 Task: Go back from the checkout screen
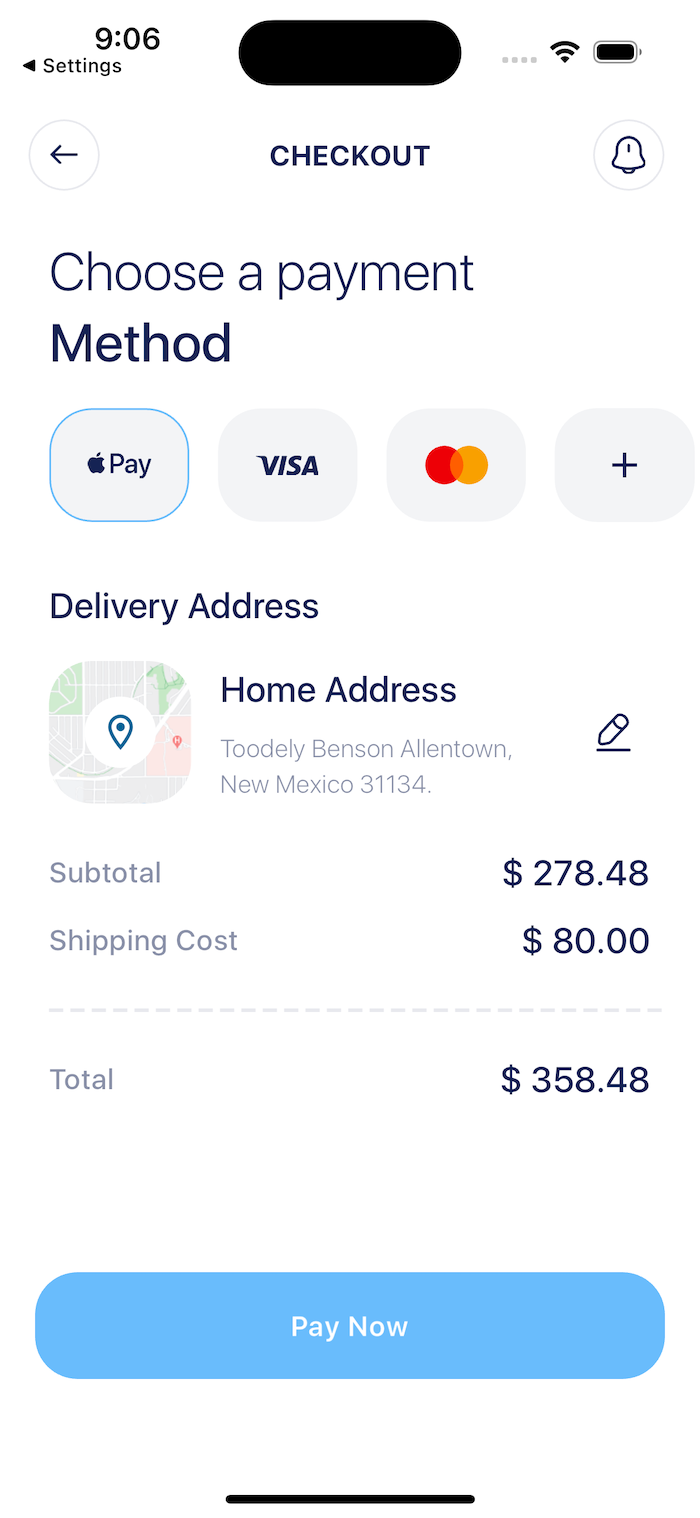click(64, 155)
